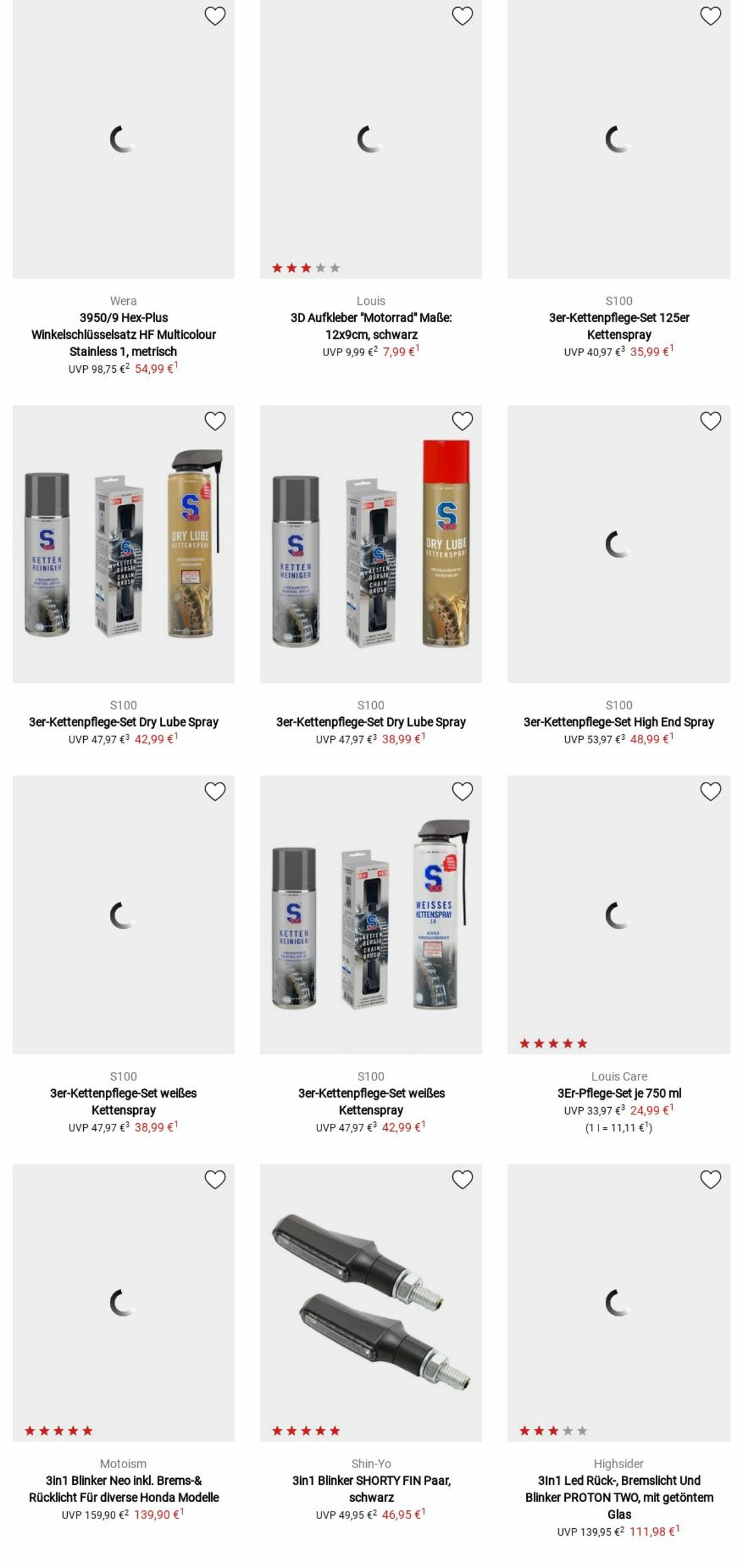This screenshot has height=1568, width=743.
Task: View the Louis 3D Aufkleber "Motorrad" item
Action: click(370, 326)
